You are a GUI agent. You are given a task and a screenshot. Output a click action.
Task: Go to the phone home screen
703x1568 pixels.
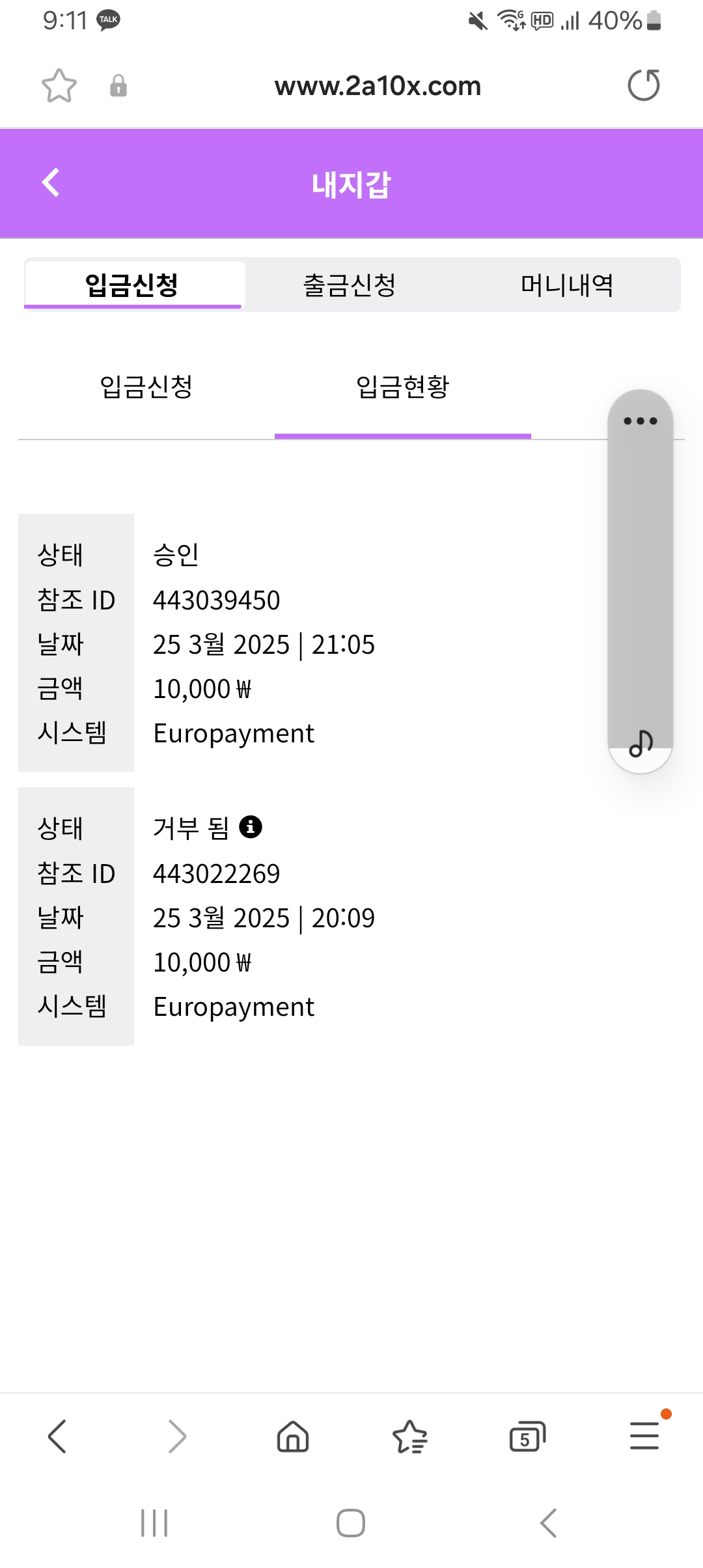(351, 1523)
